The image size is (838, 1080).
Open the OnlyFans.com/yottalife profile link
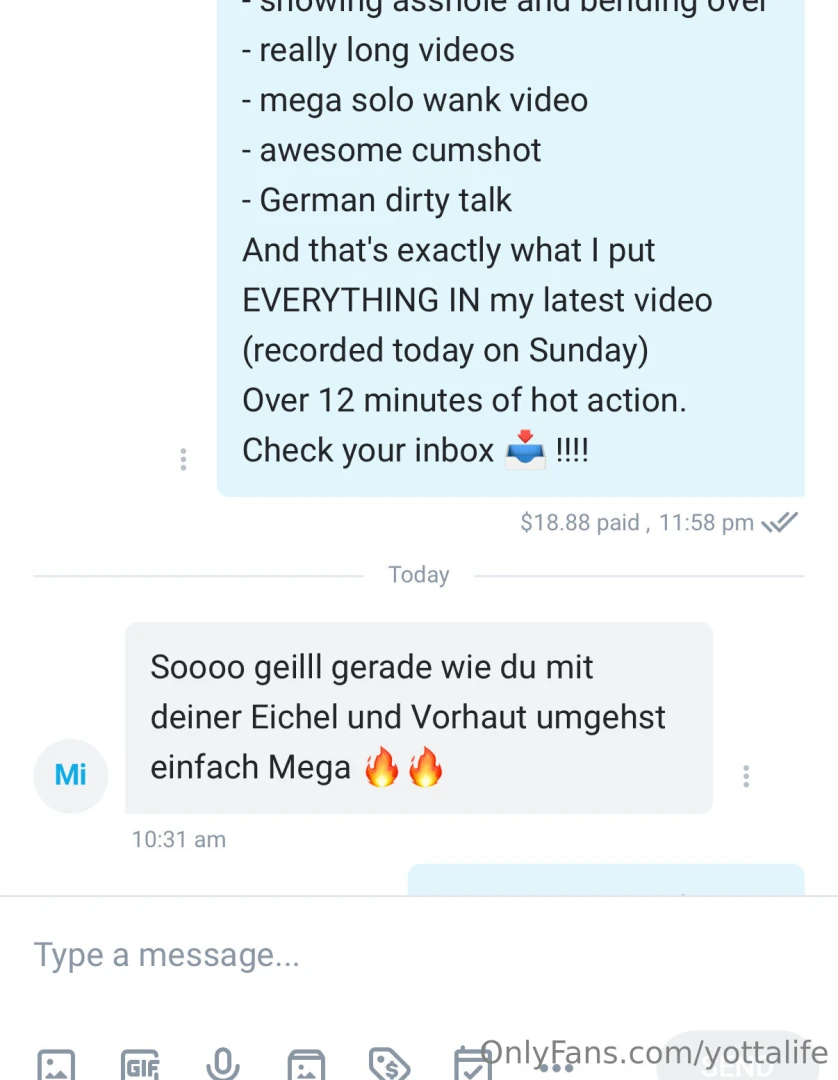(655, 1053)
